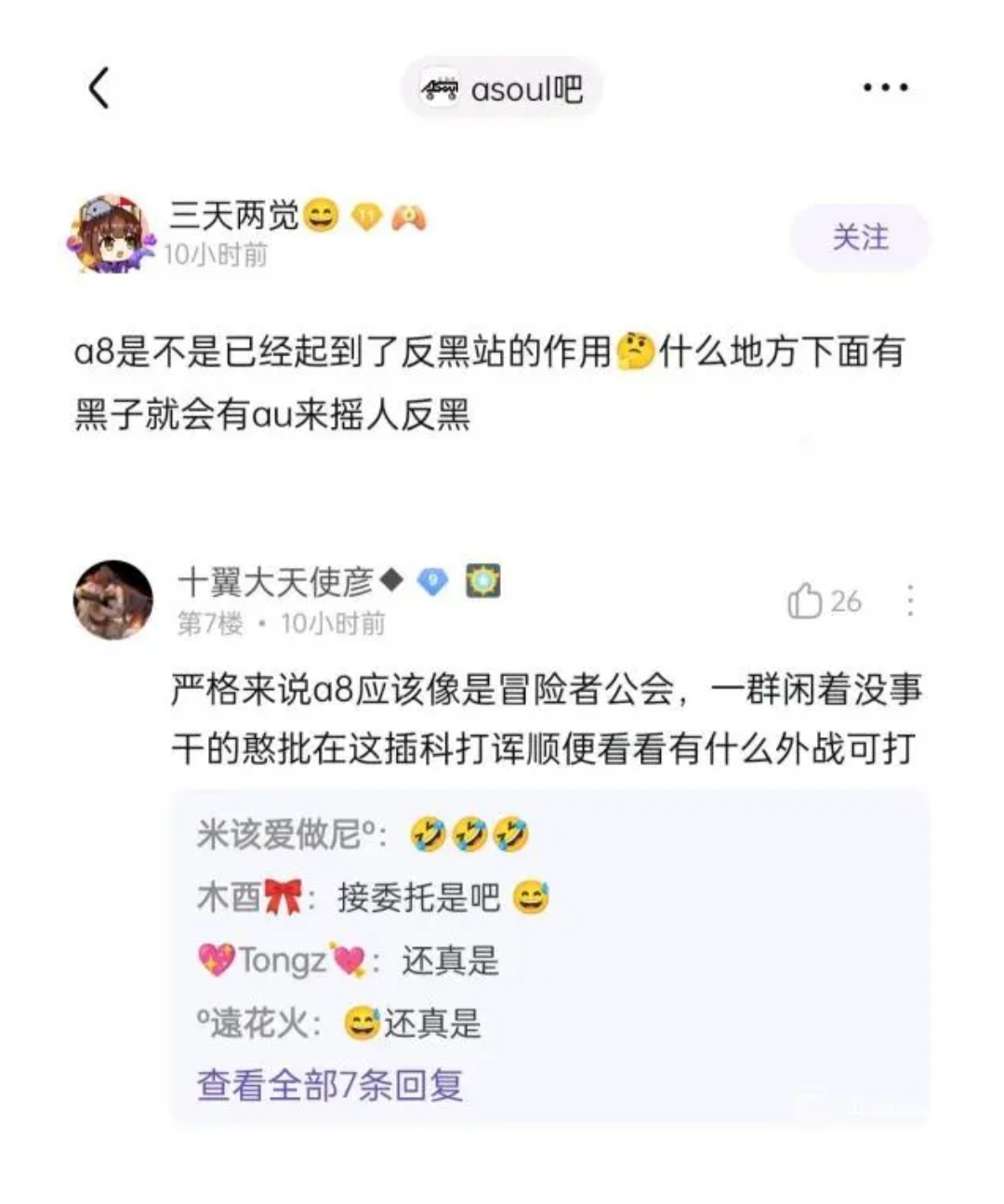Open the username 三天两觉

tap(234, 216)
